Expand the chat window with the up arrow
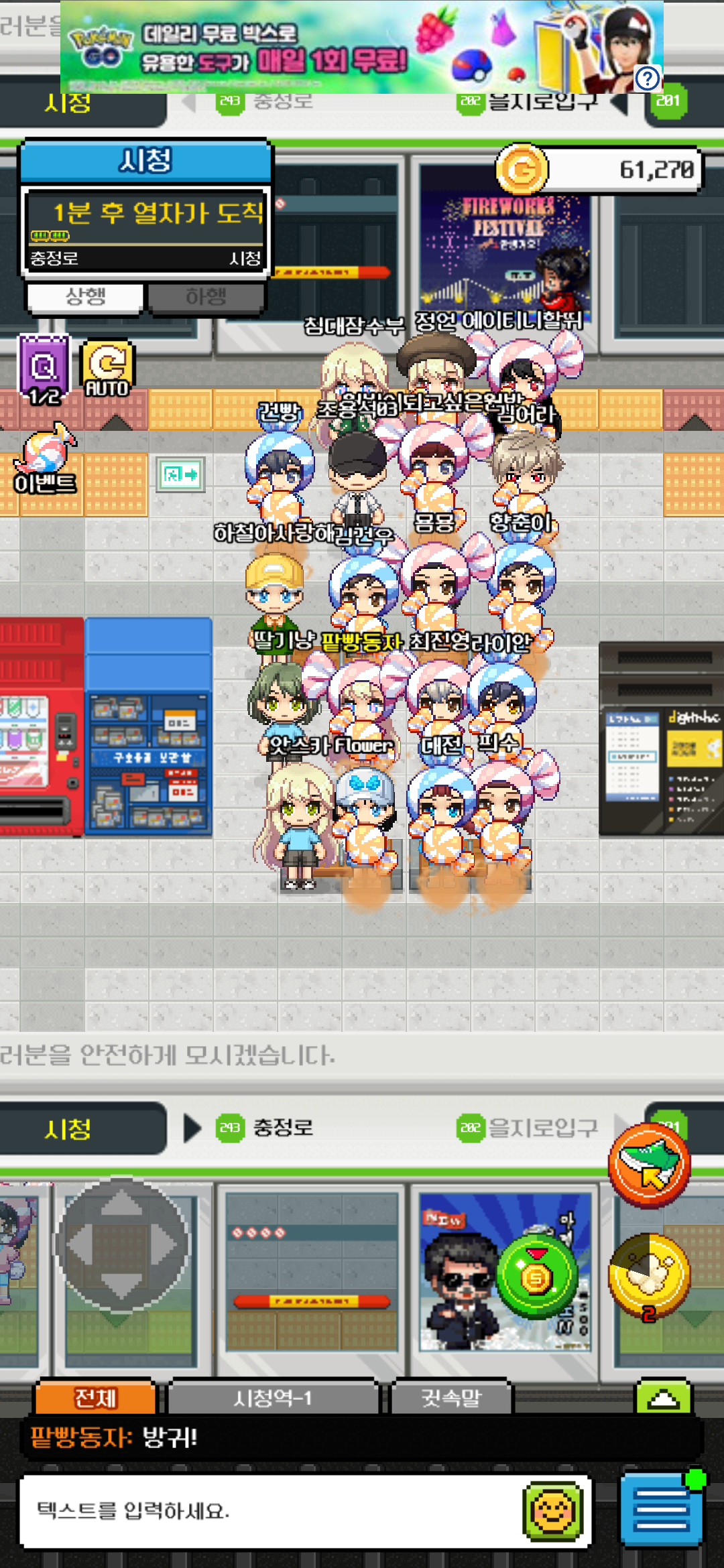The width and height of the screenshot is (724, 1568). (663, 1397)
